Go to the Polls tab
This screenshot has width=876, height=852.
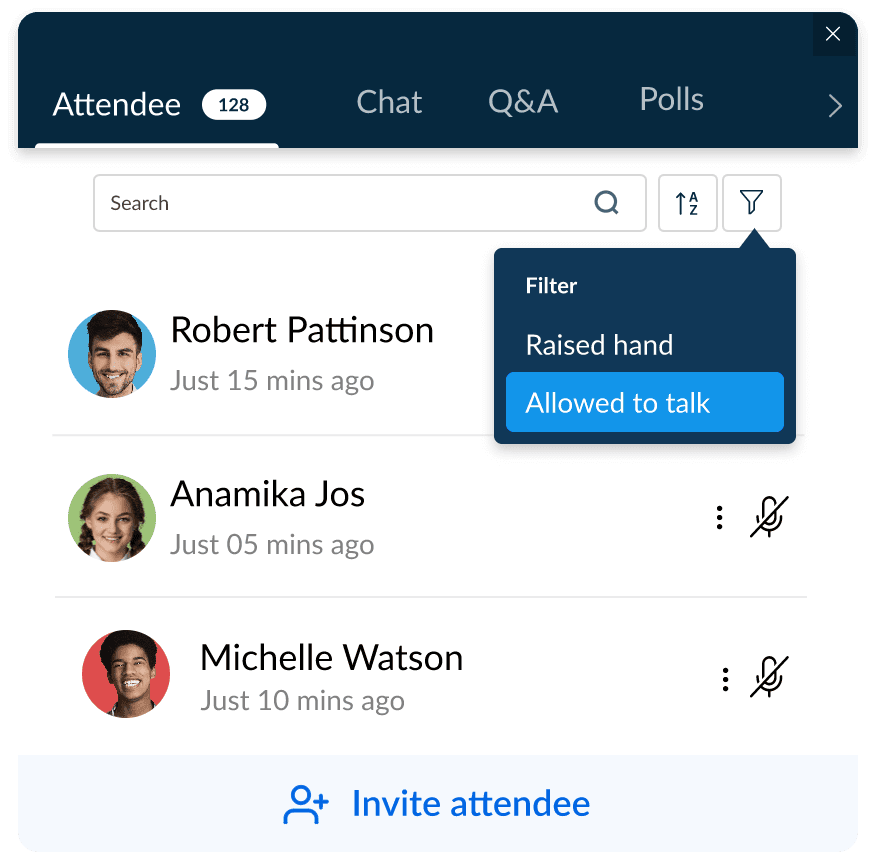point(671,100)
